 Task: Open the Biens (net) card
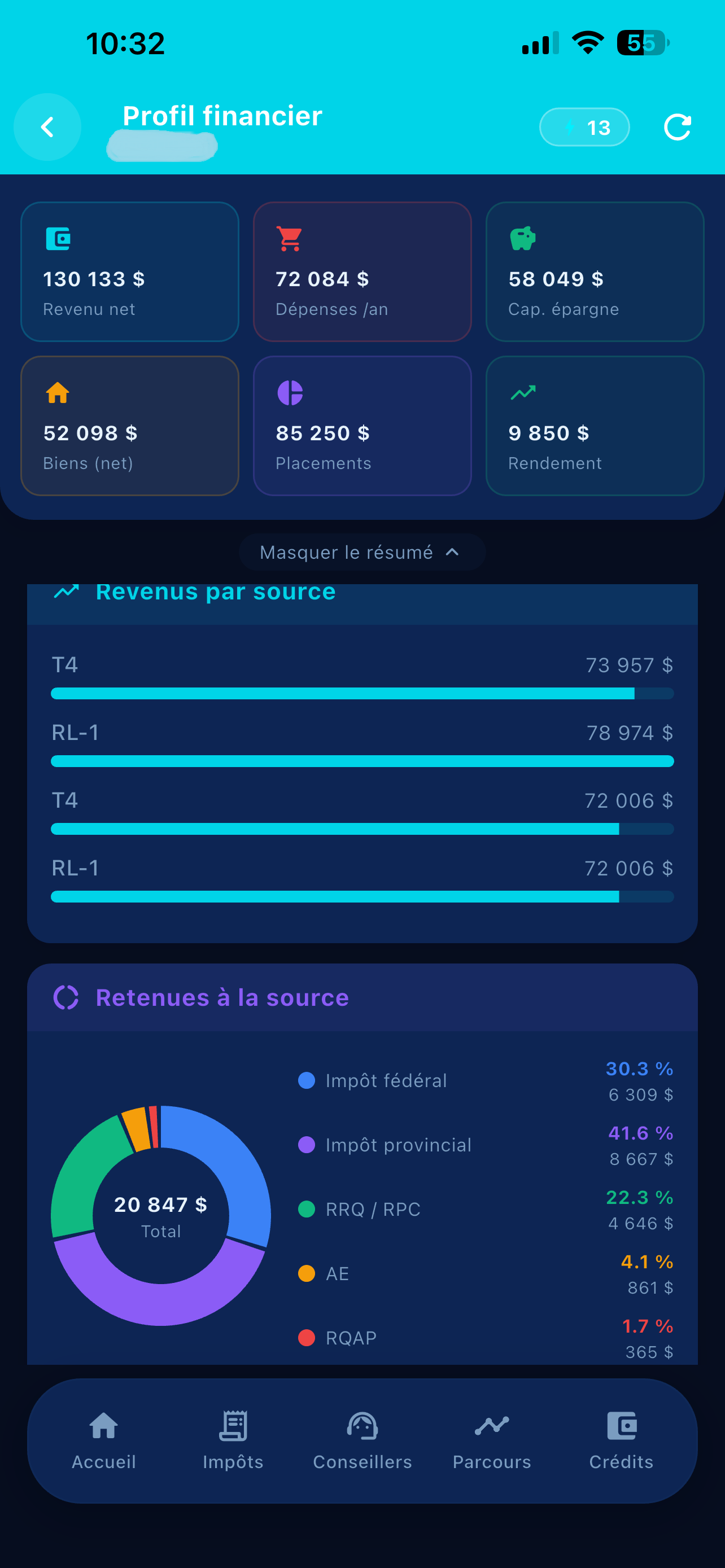(x=130, y=426)
